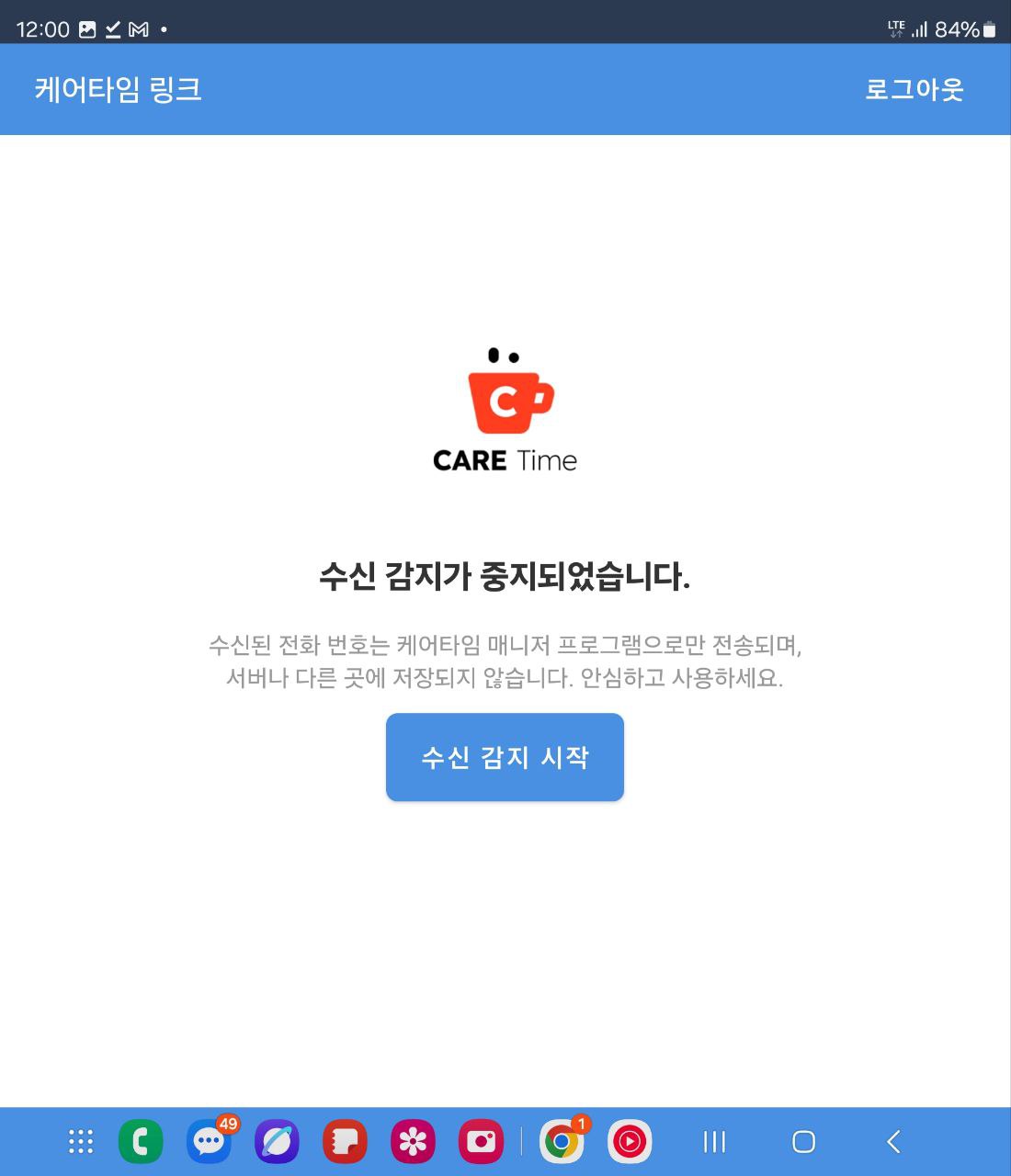The width and height of the screenshot is (1011, 1176).
Task: Open Google Chrome from the taskbar
Action: (x=562, y=1143)
